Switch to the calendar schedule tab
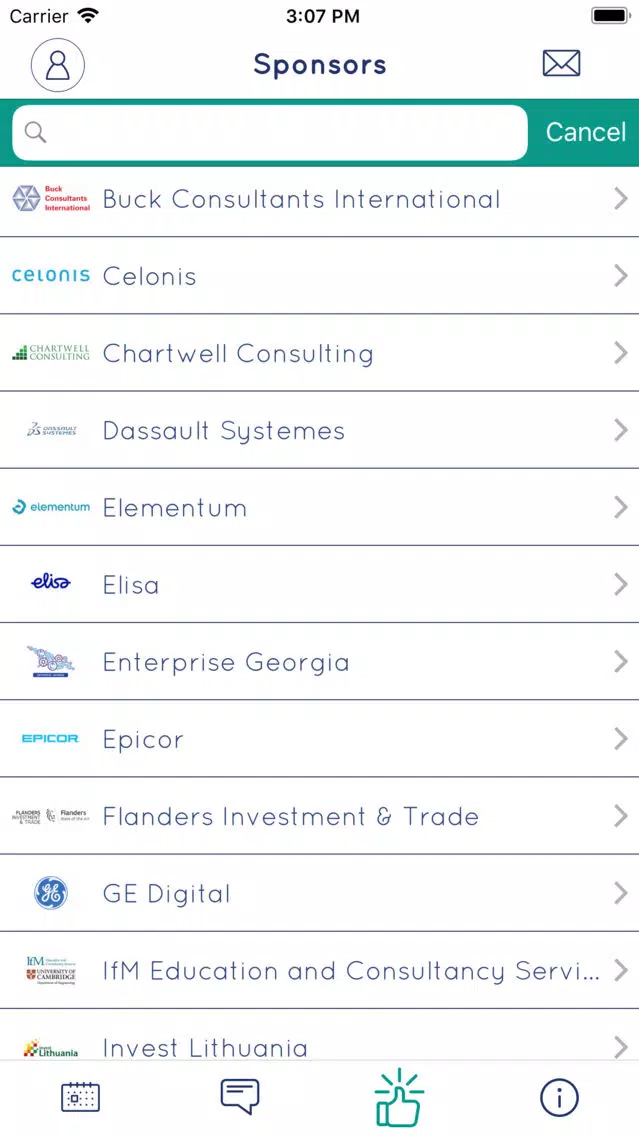This screenshot has height=1136, width=639. coord(80,1097)
